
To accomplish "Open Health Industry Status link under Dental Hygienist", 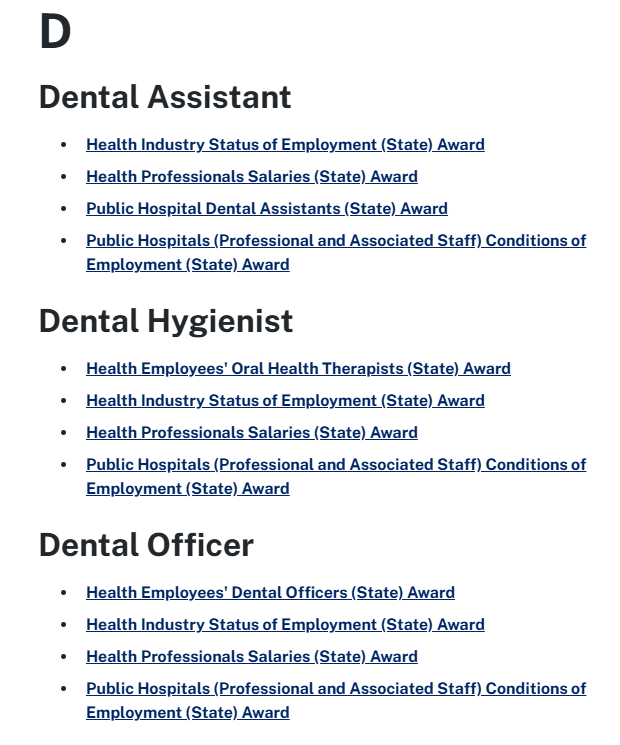I will point(285,401).
